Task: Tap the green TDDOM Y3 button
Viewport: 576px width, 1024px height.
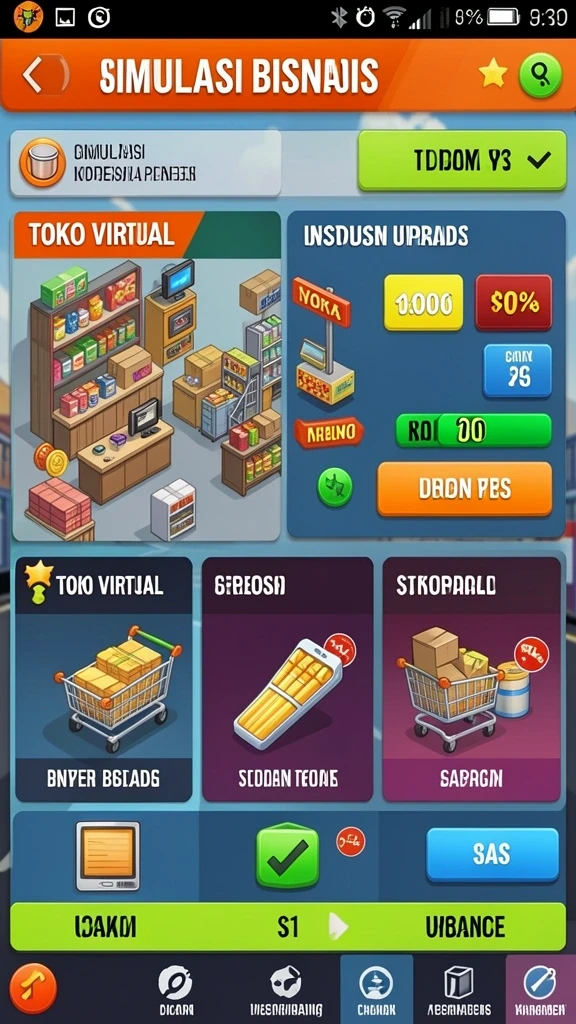Action: coord(462,161)
